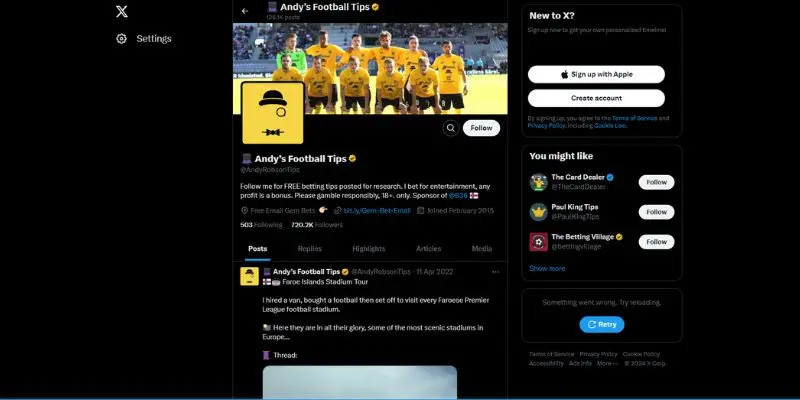Open the post's three-dot overflow menu
Screen dimensions: 800x400
click(x=495, y=271)
